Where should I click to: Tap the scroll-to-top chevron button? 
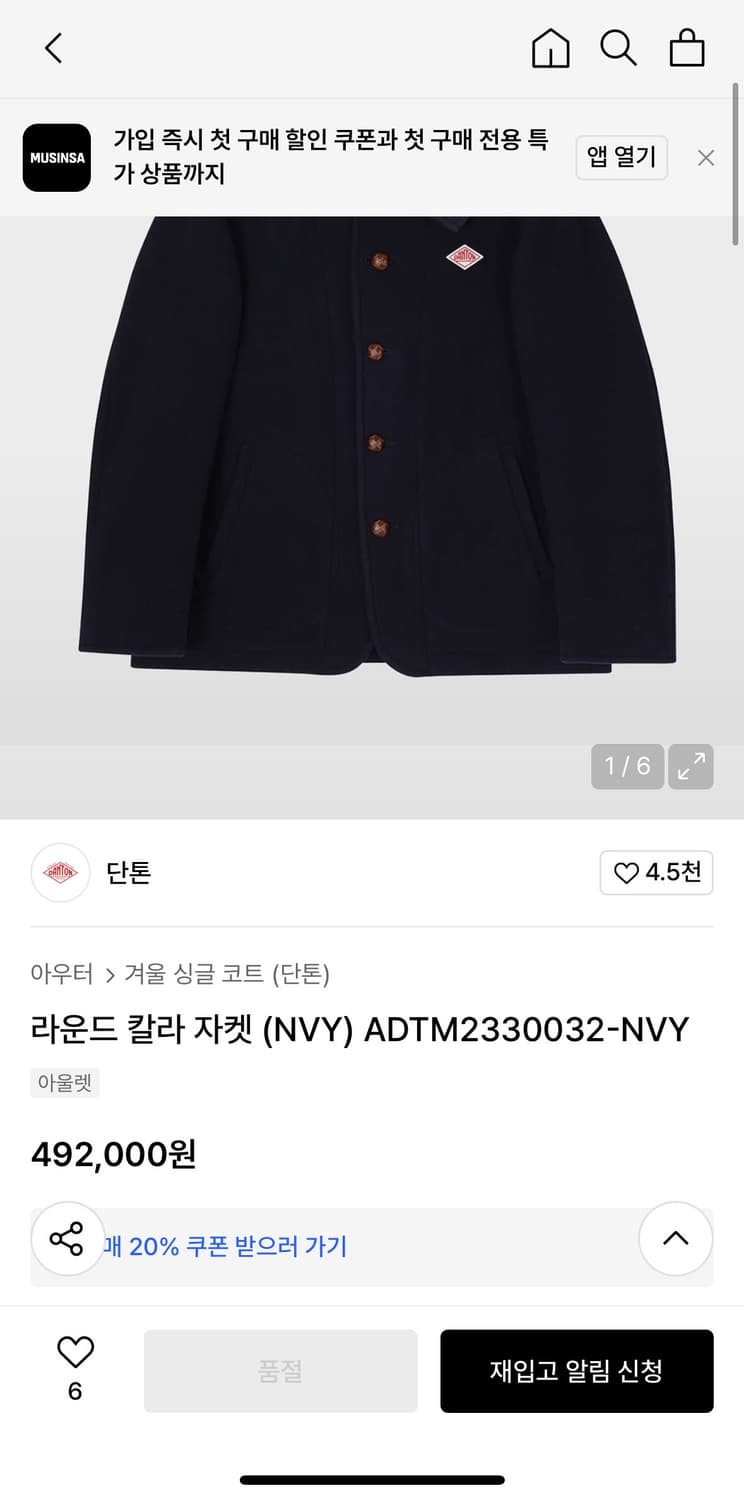(676, 1239)
